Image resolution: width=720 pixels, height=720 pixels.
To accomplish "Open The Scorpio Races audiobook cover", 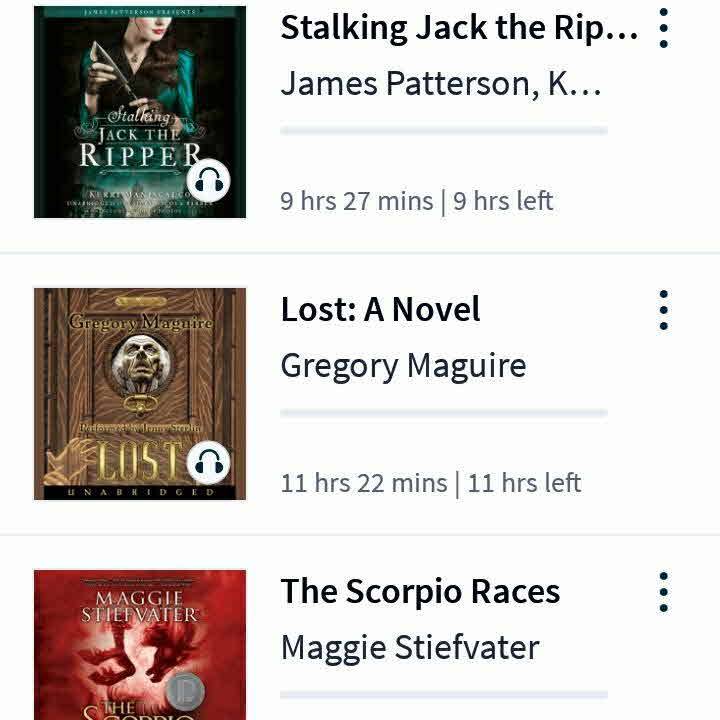I will click(x=140, y=645).
